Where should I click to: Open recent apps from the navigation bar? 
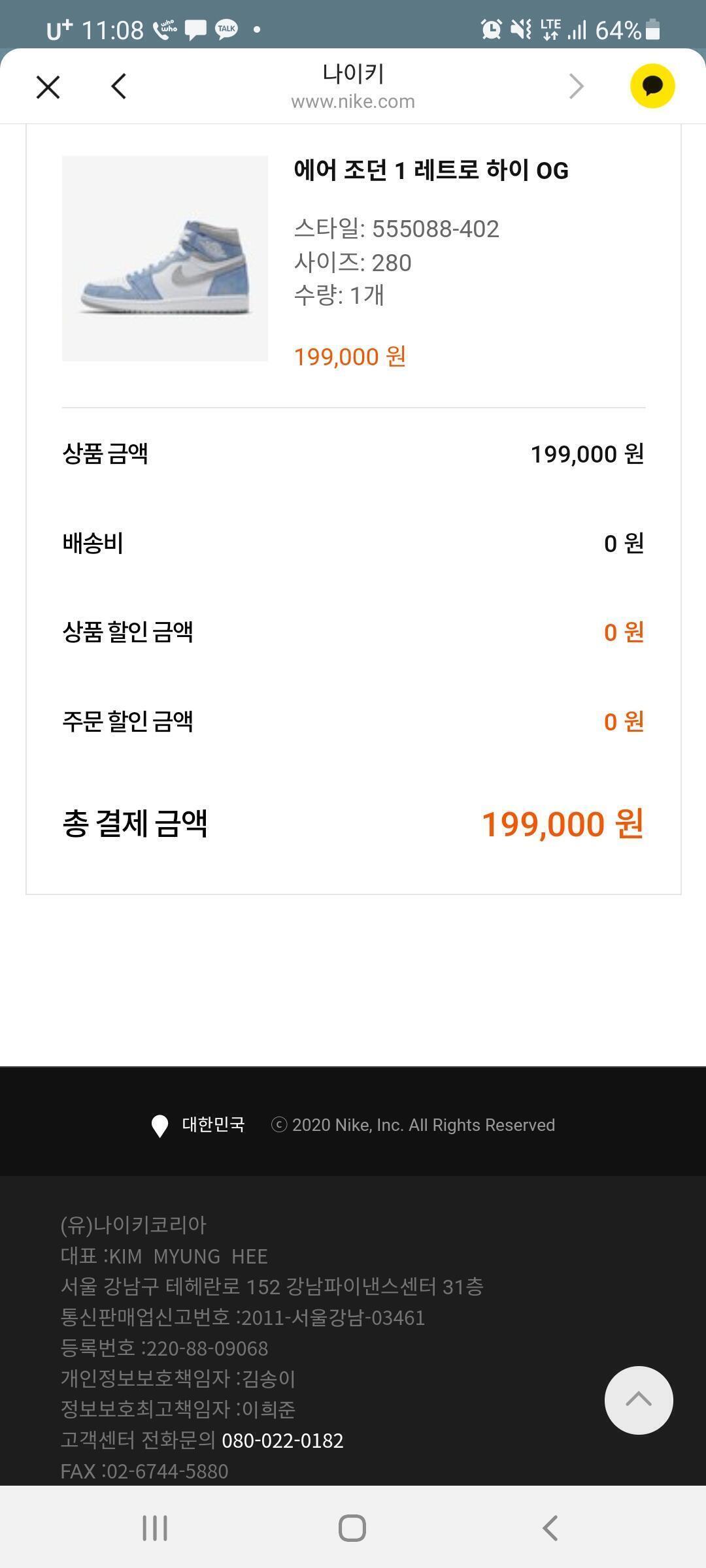[155, 1528]
